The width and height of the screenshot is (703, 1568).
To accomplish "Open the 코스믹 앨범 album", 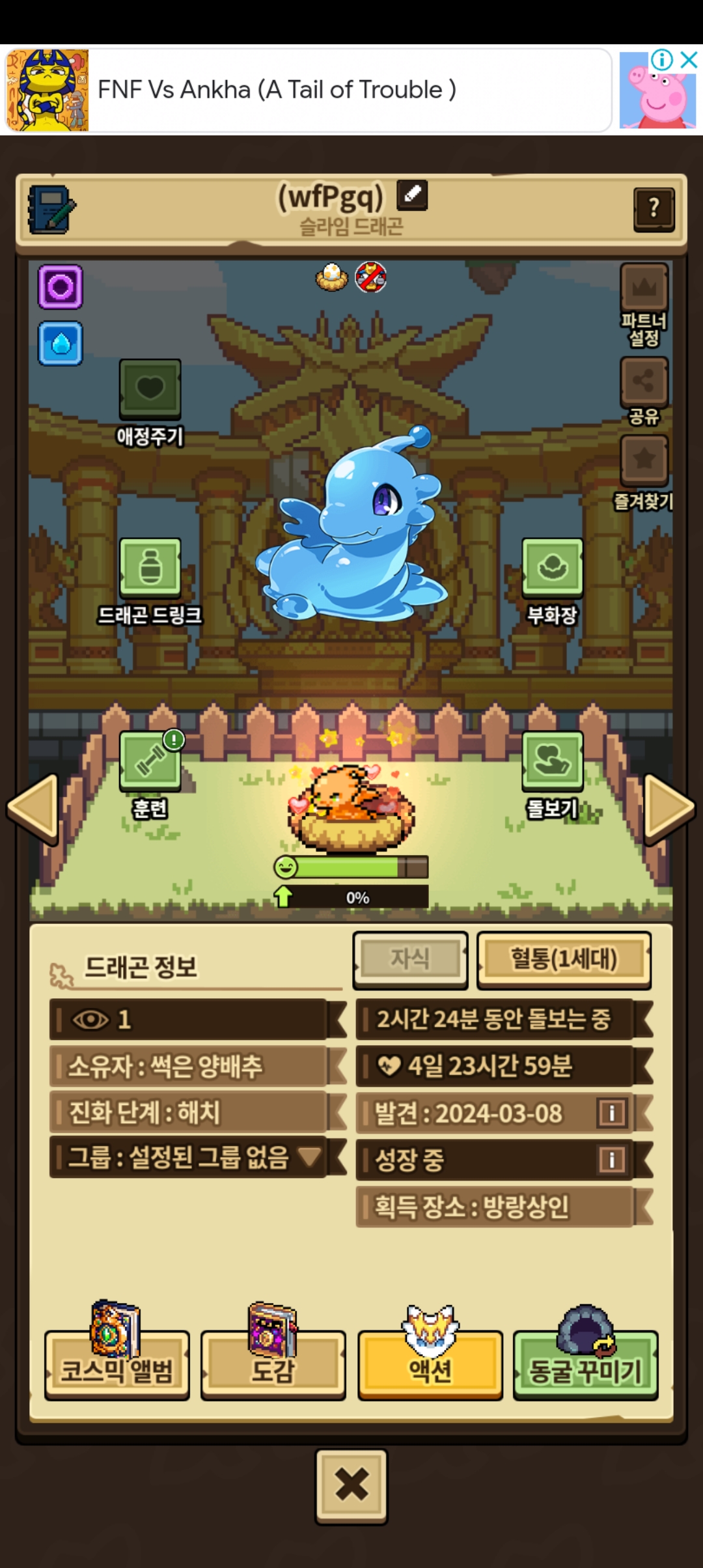I will [x=117, y=1365].
